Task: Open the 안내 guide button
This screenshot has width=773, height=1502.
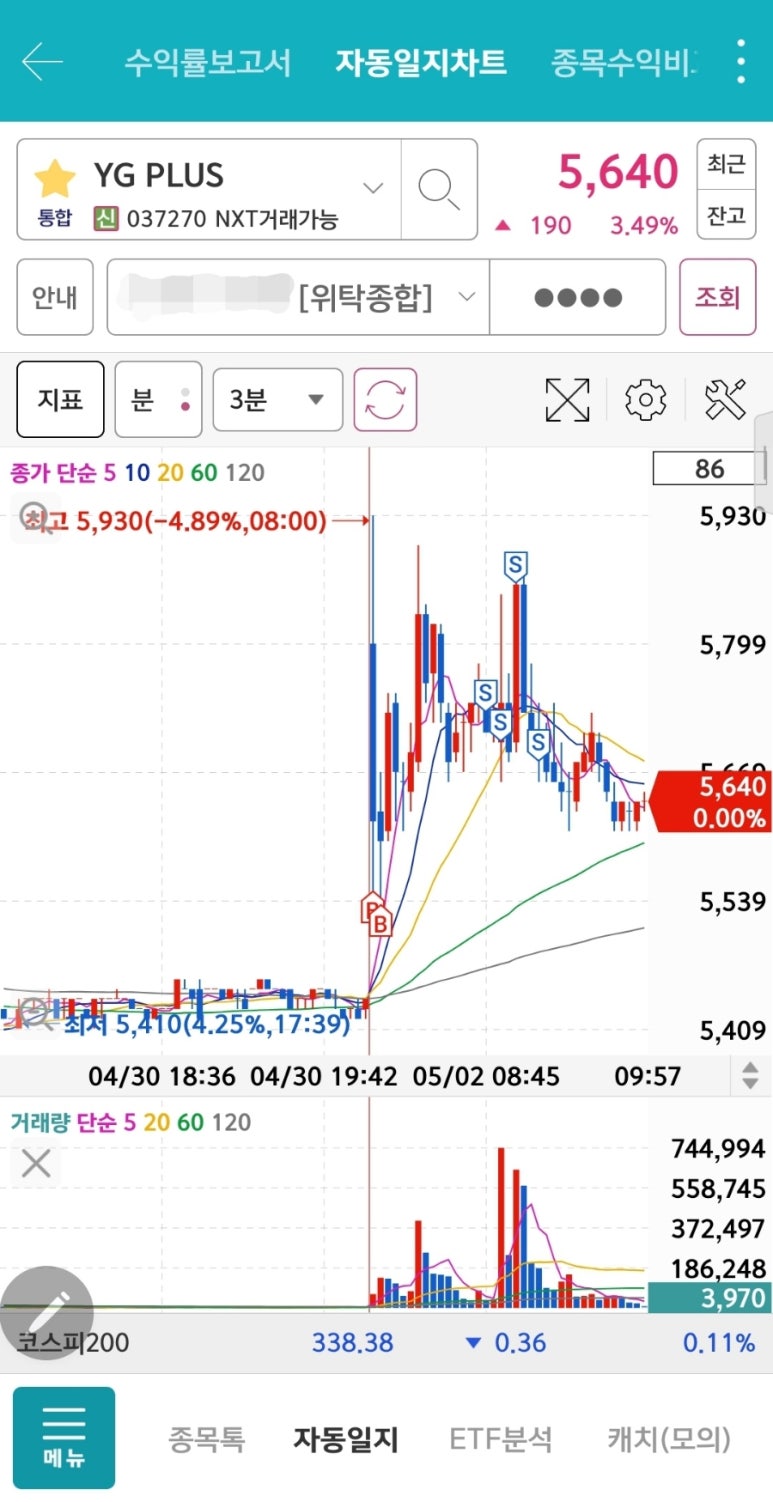Action: tap(55, 297)
